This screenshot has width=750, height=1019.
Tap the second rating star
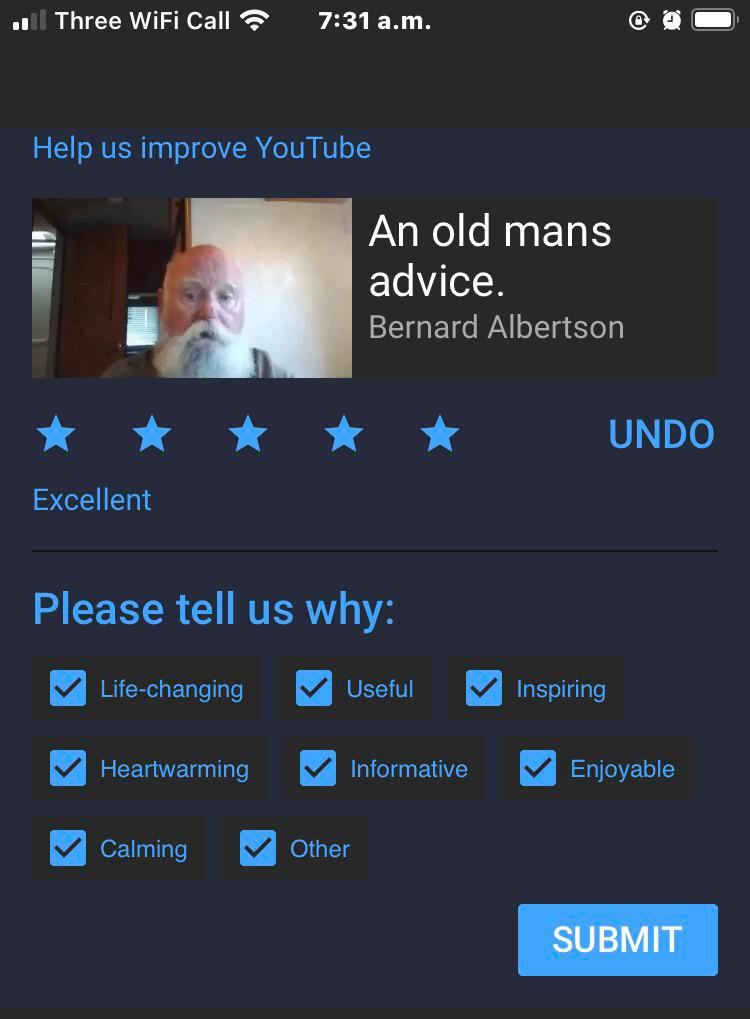point(152,434)
